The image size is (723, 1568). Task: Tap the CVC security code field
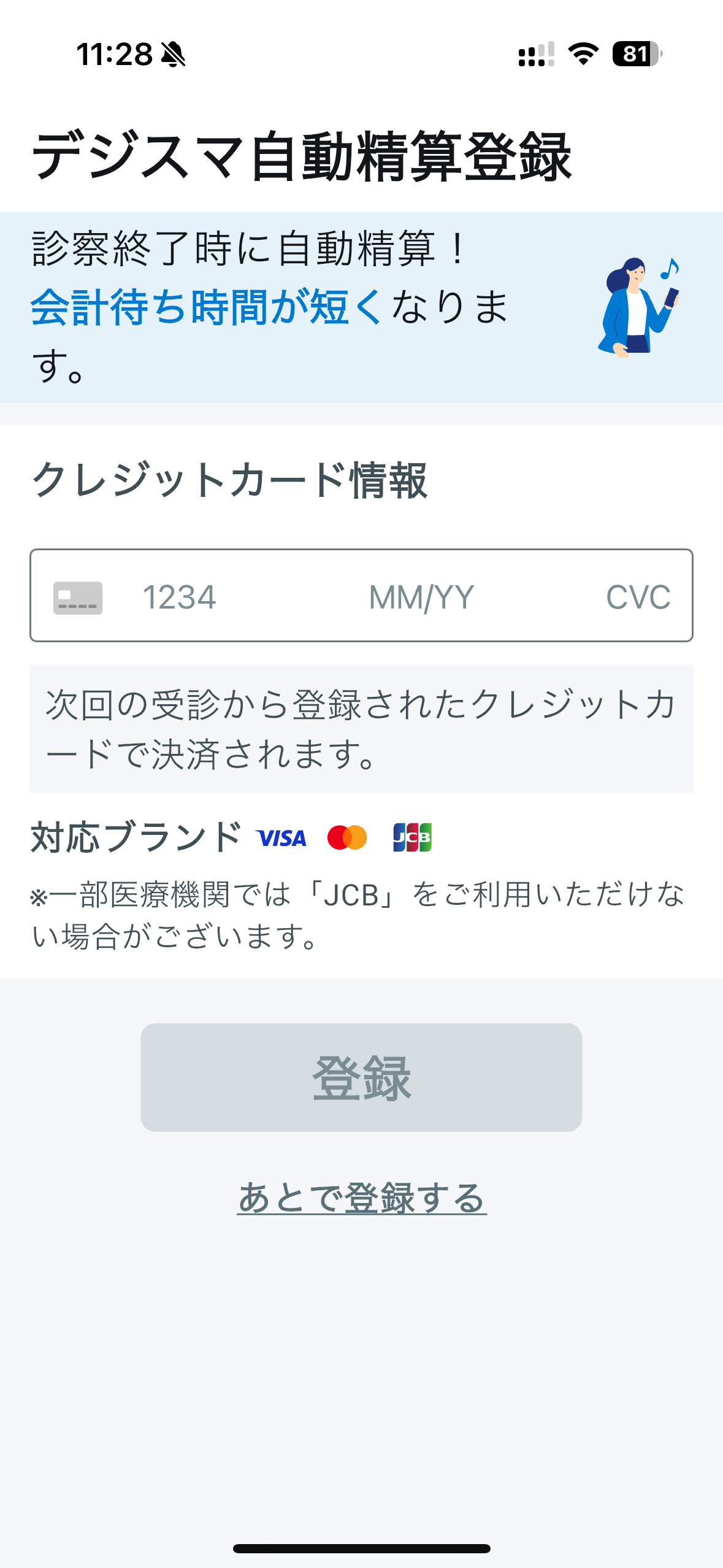click(x=637, y=597)
